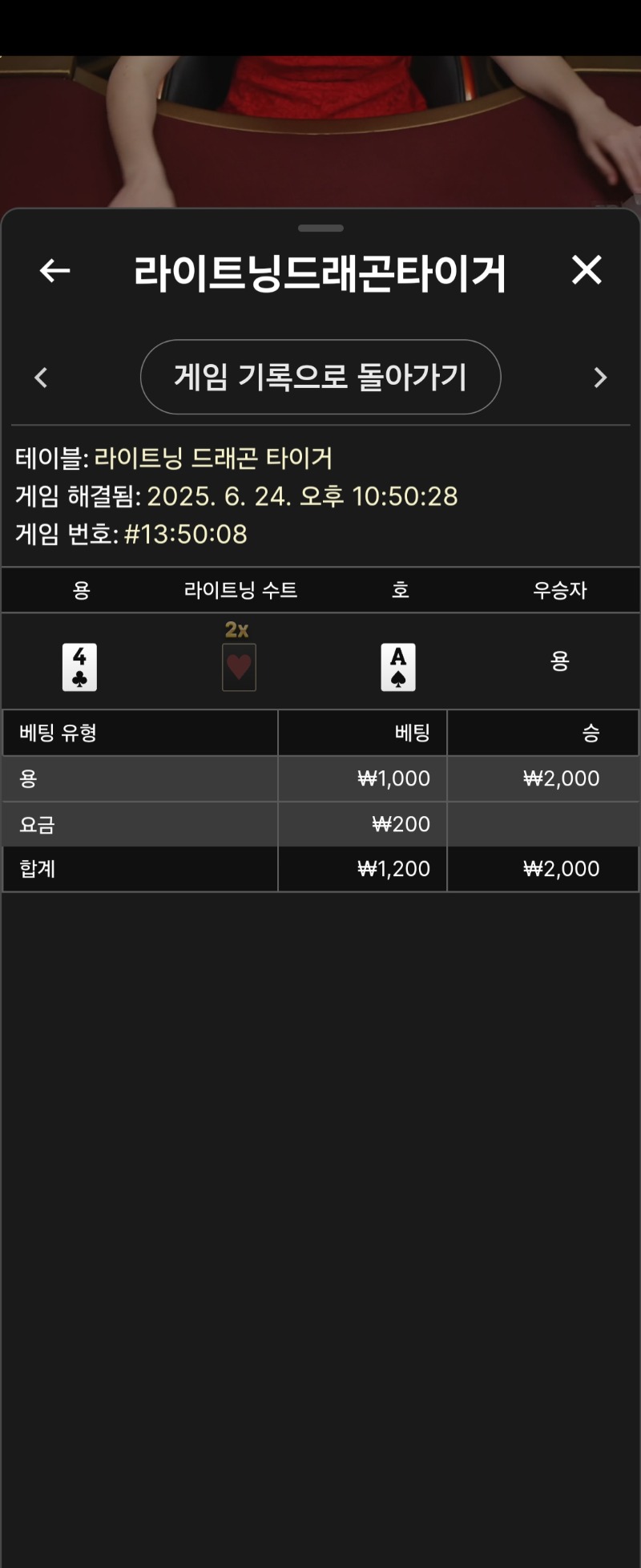View the previous game record
The image size is (641, 1568).
coord(42,378)
